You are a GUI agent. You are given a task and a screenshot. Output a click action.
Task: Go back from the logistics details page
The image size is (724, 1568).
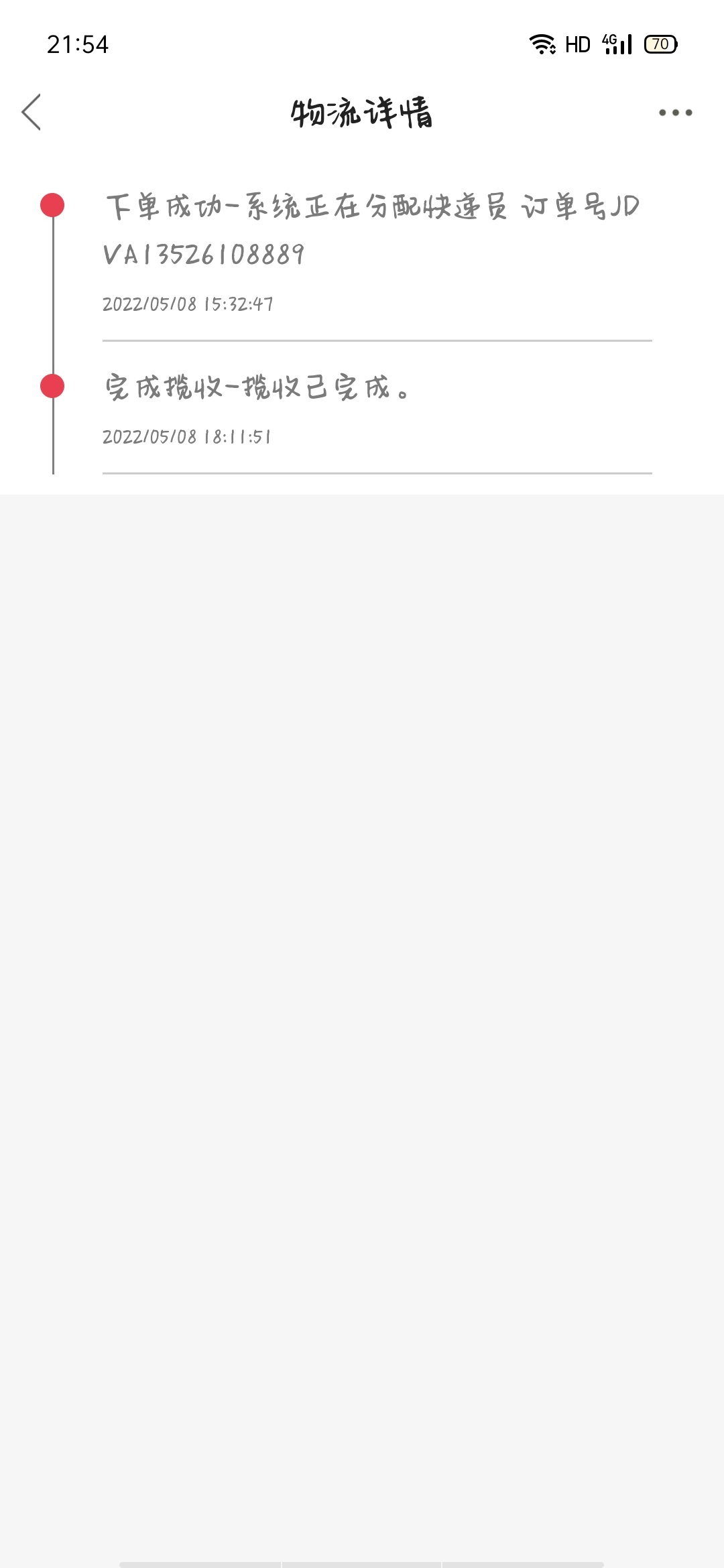32,112
